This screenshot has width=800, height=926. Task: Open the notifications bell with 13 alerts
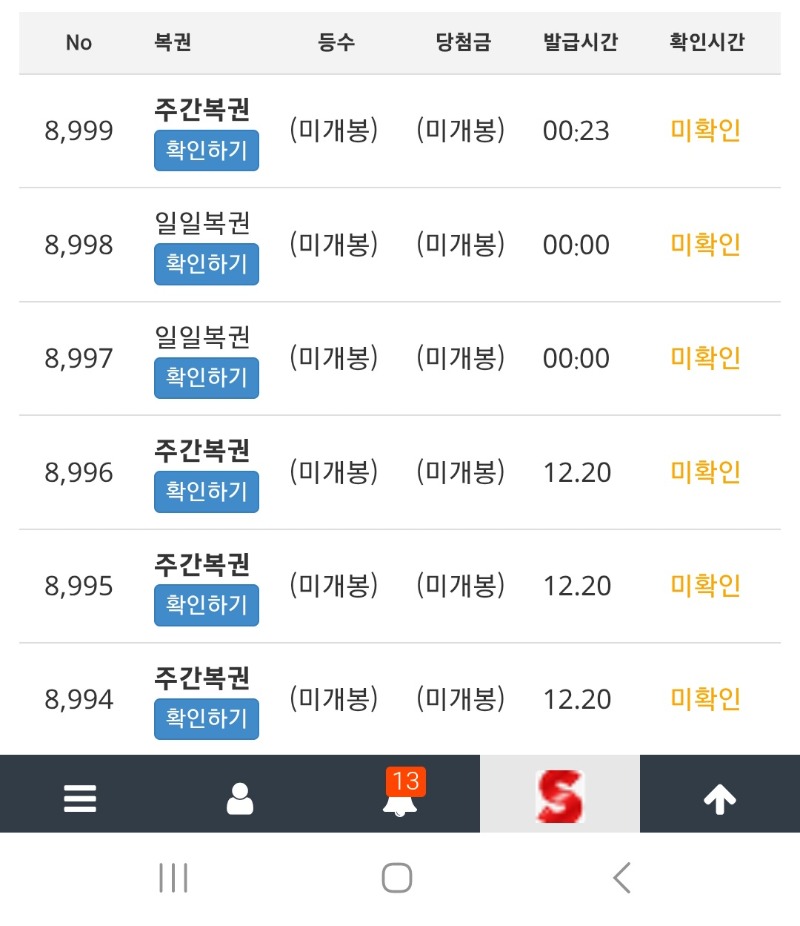[x=400, y=798]
